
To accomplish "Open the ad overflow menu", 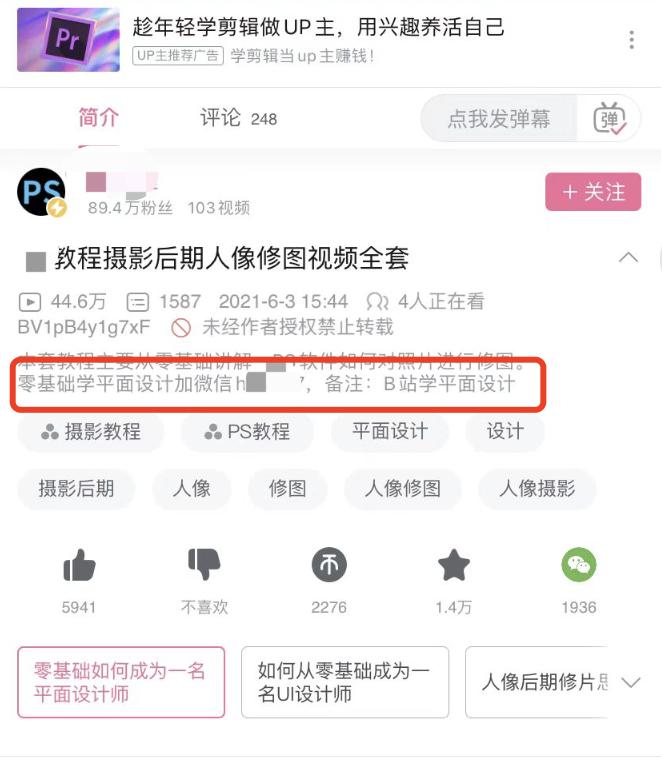I will tap(631, 40).
